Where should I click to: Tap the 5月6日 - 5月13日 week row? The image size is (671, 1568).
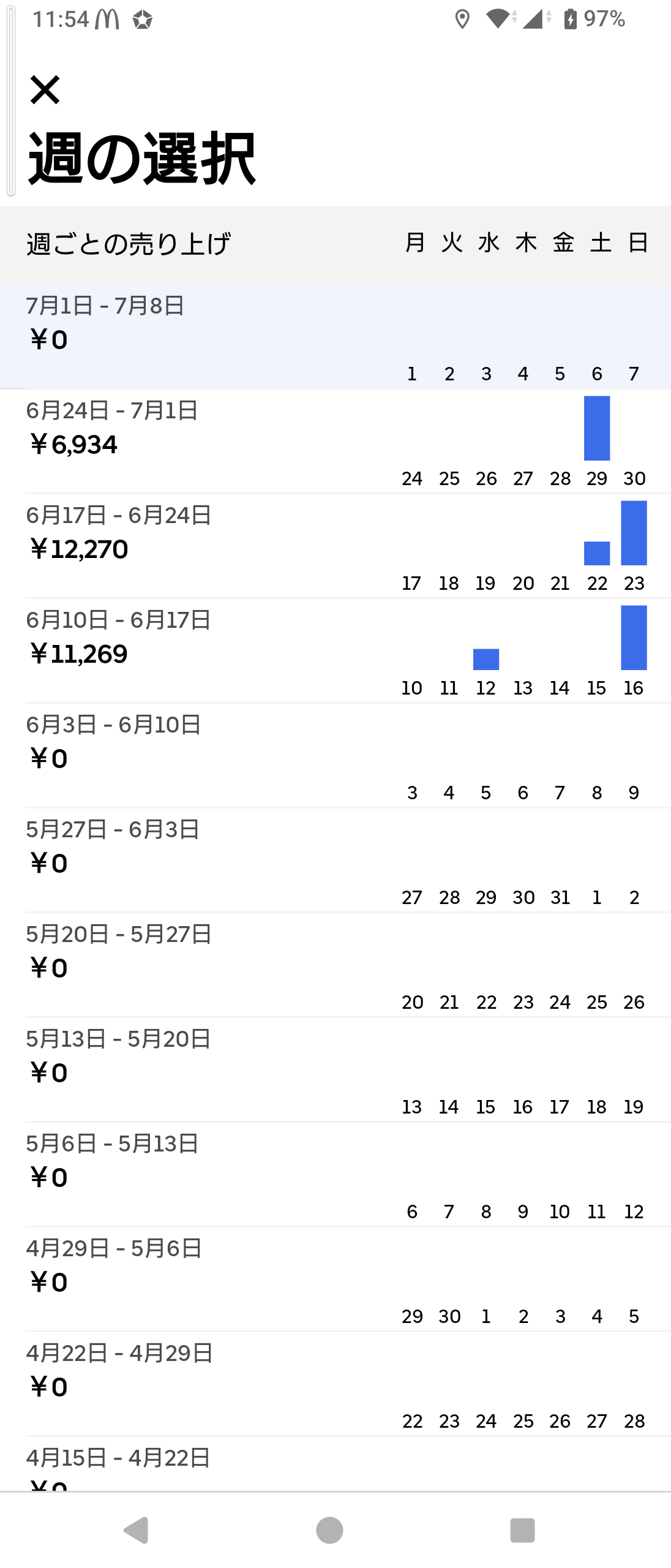pos(335,1174)
